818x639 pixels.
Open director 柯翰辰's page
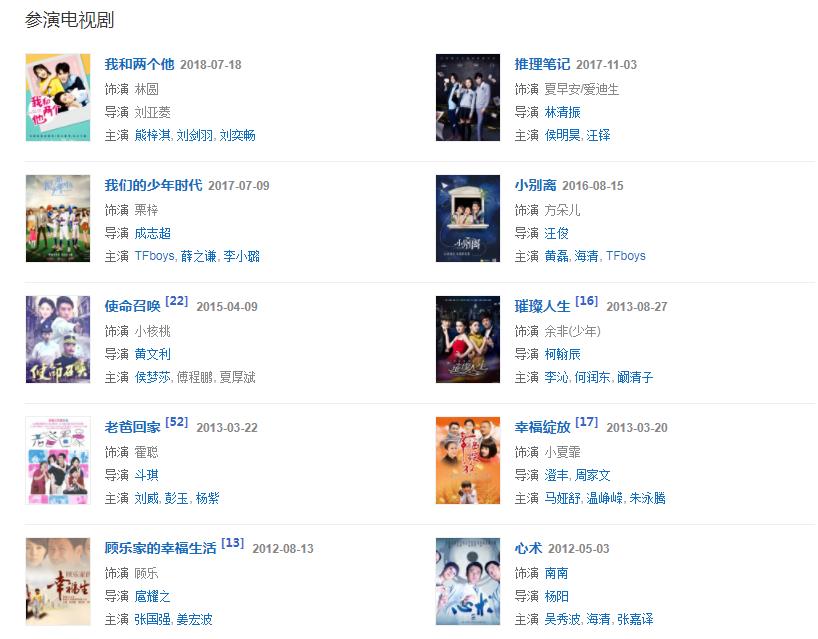pos(562,354)
